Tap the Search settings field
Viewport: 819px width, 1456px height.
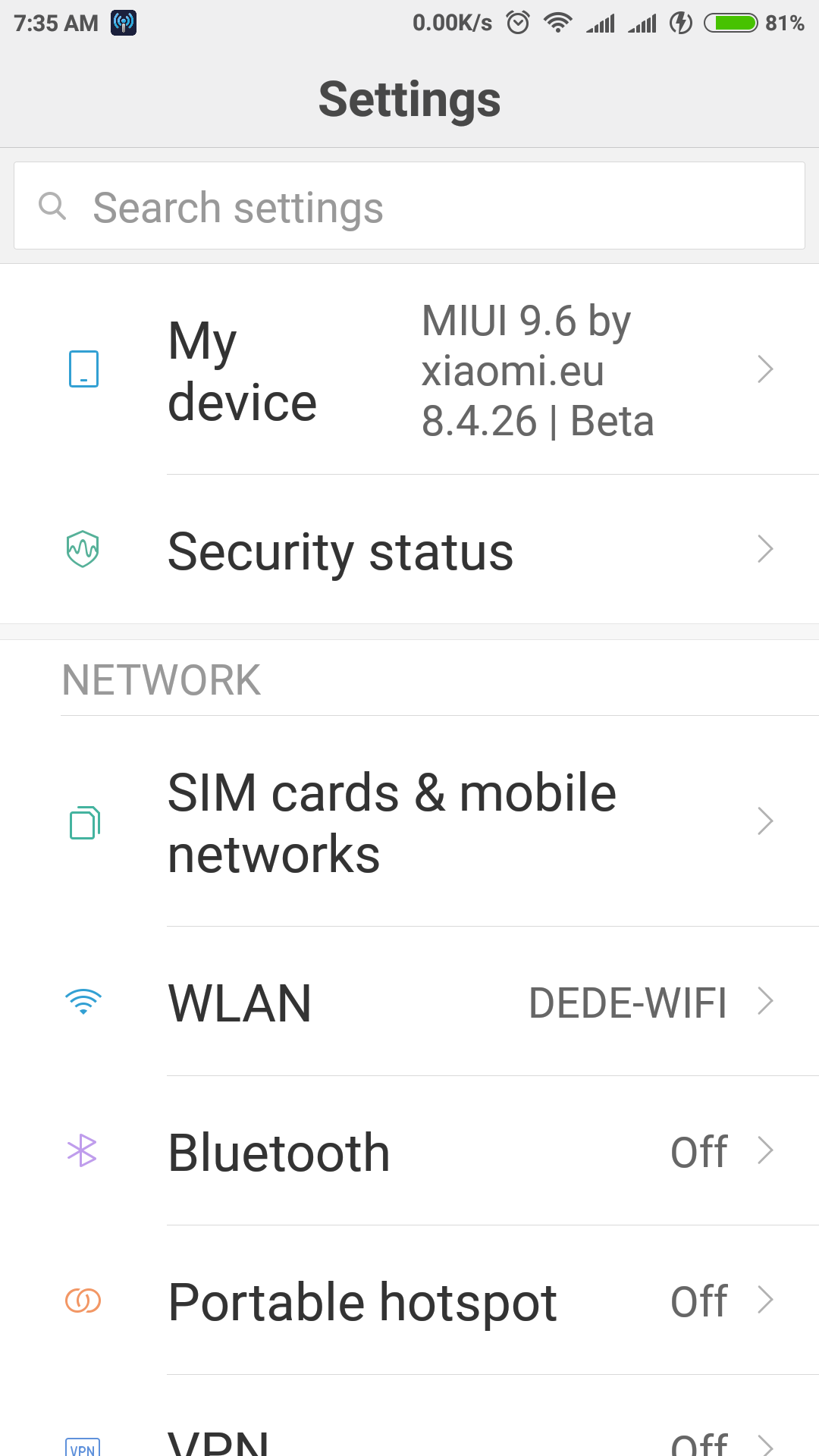(x=409, y=206)
